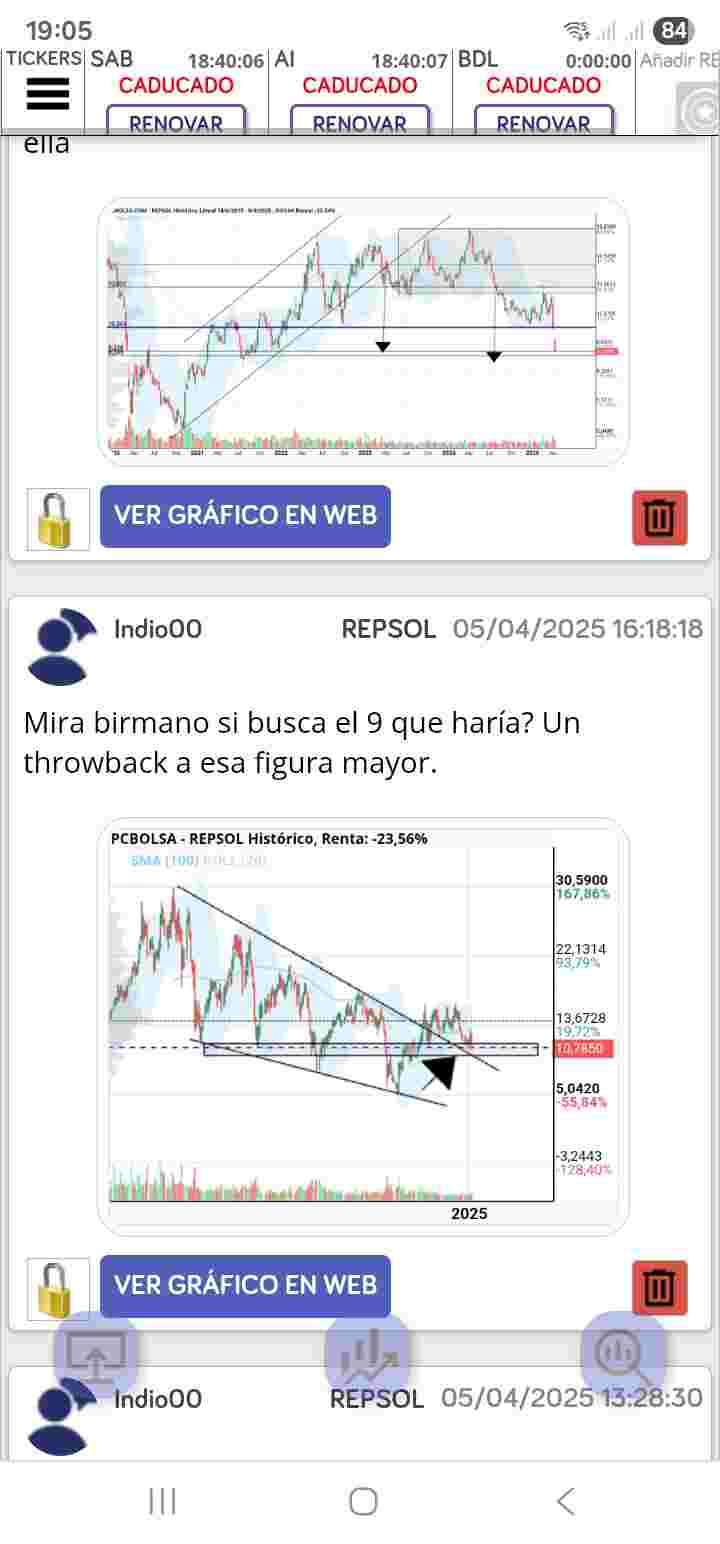720x1544 pixels.
Task: Open the first post's price chart image
Action: tap(363, 332)
